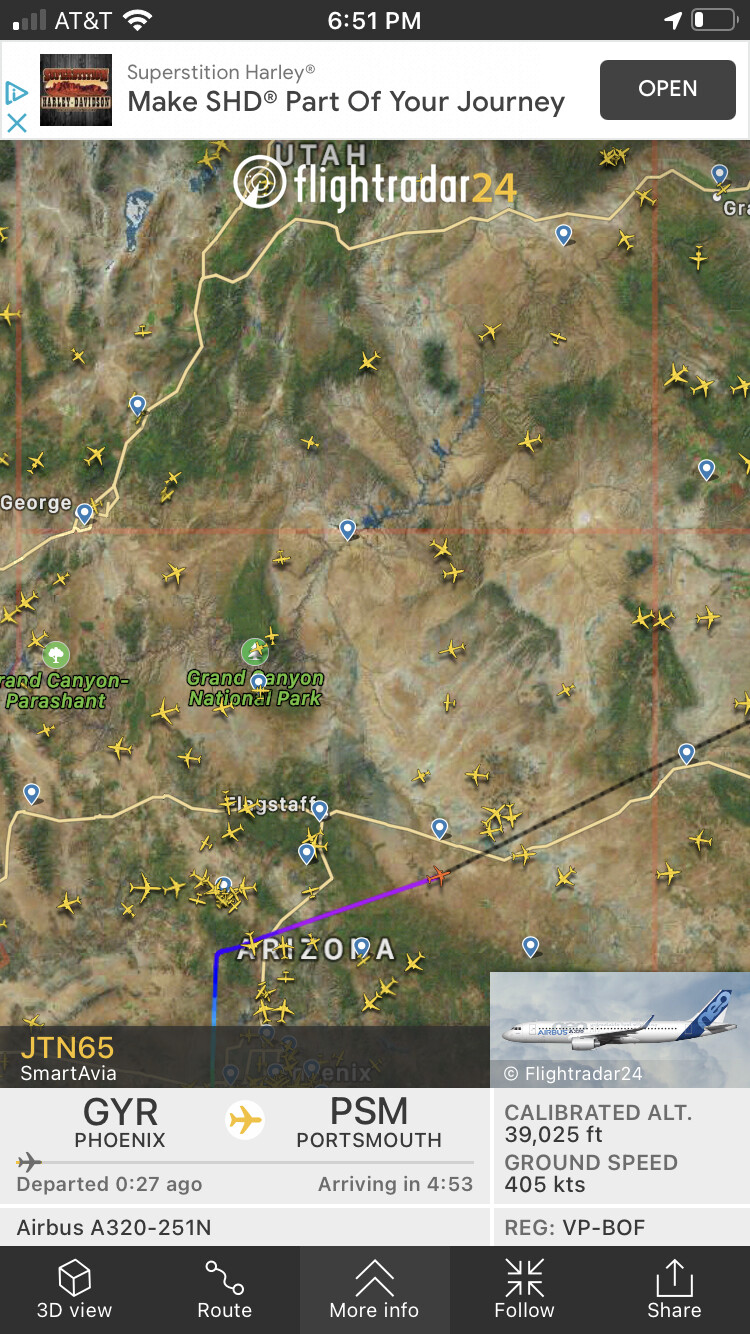View the Airbus aircraft photo
The height and width of the screenshot is (1334, 750).
(x=620, y=1028)
